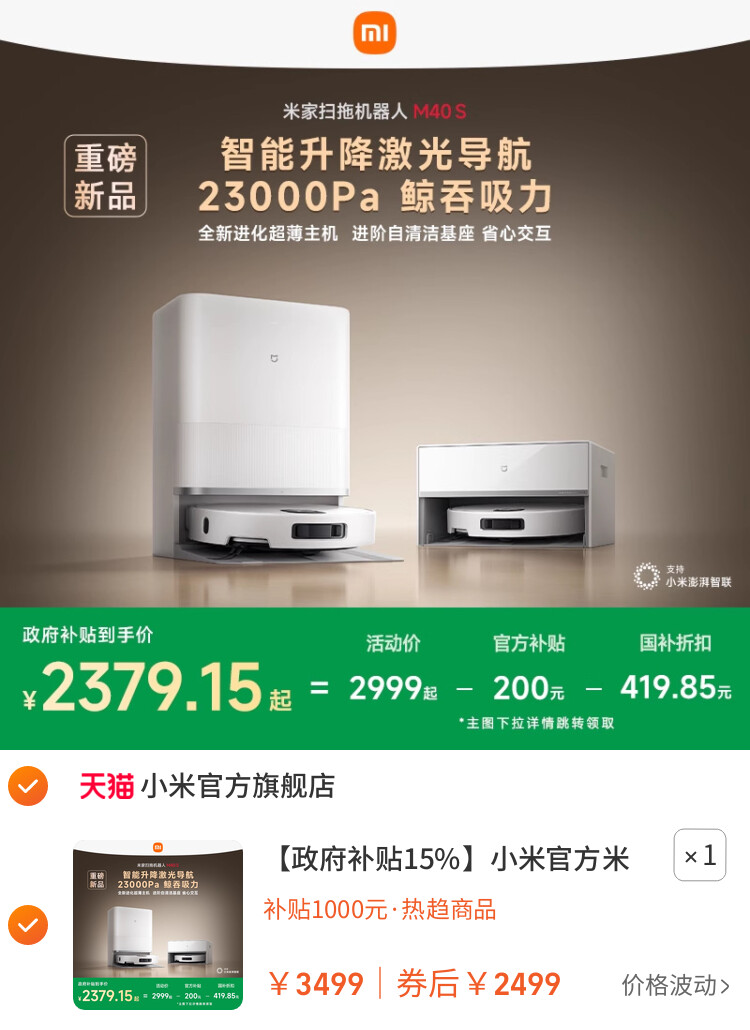Open the M40 S product thumbnail
This screenshot has height=1030, width=750.
pos(158,925)
